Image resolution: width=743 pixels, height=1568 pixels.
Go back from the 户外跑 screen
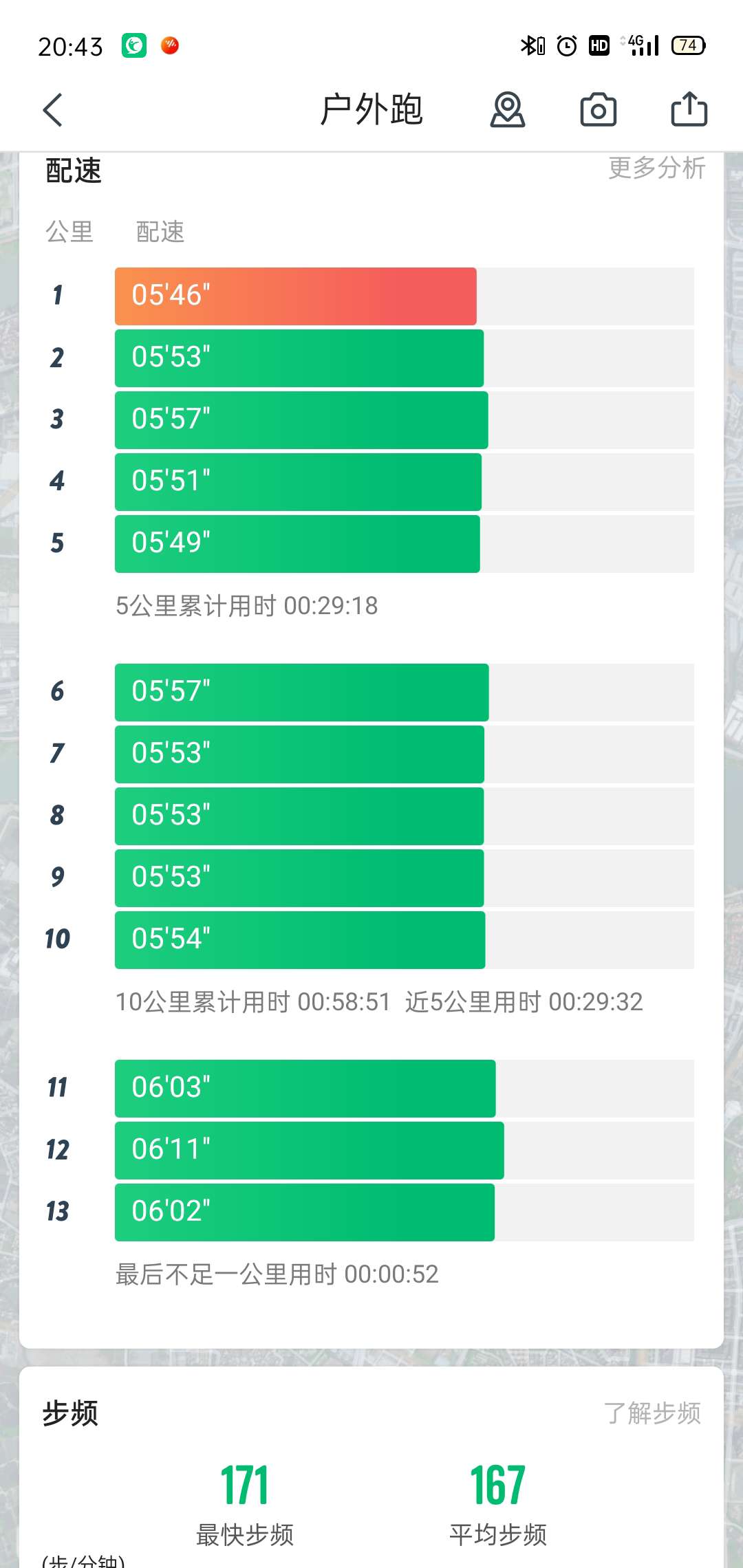coord(53,110)
